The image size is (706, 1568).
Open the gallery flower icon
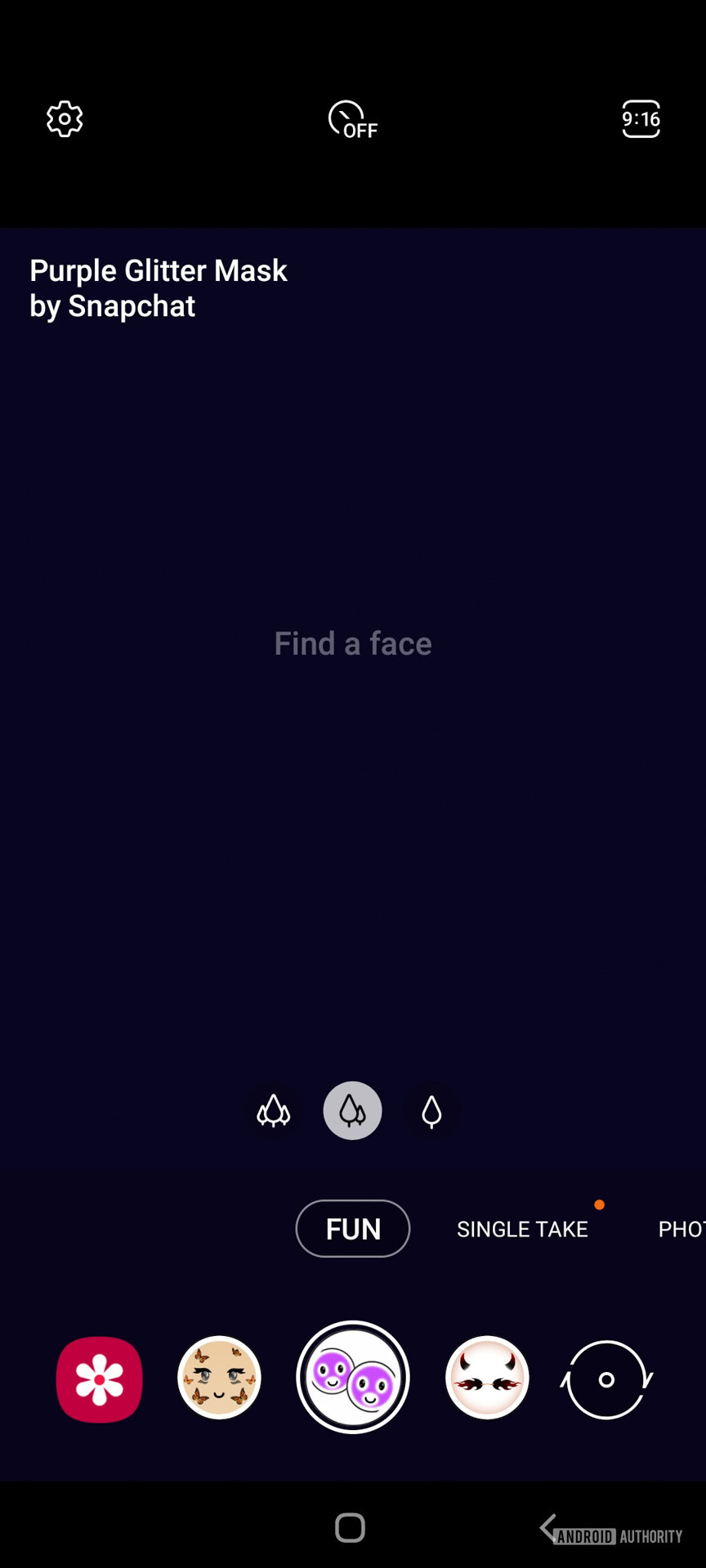(100, 1379)
